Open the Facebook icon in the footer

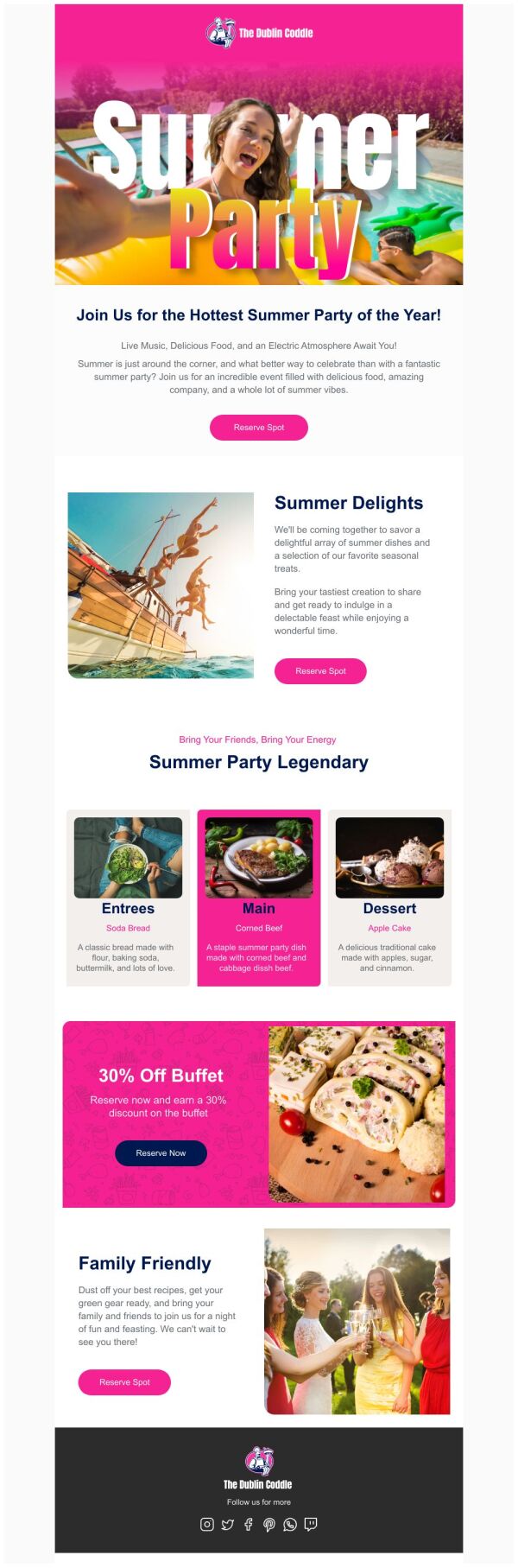click(x=249, y=1524)
